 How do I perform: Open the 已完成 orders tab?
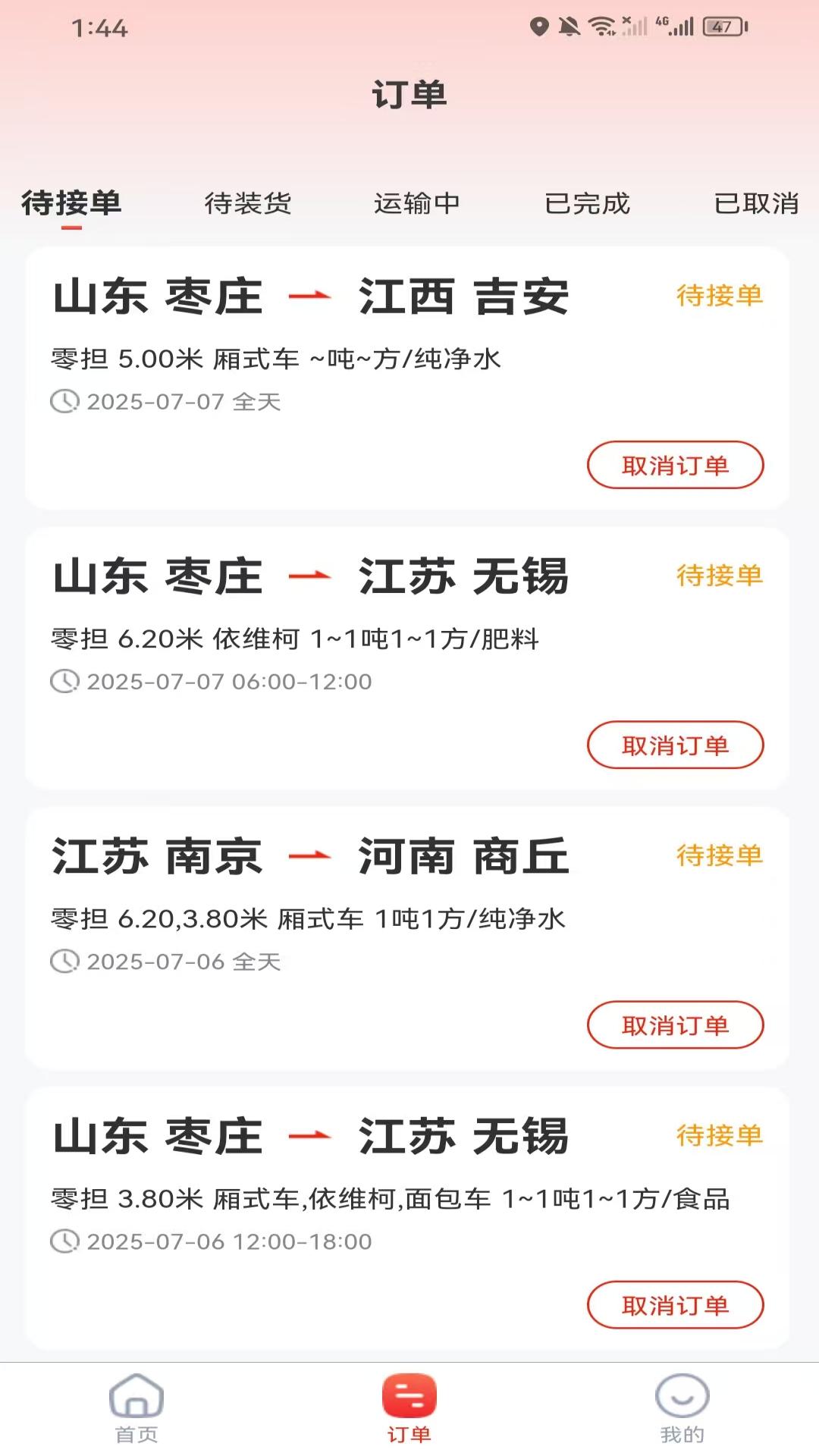pos(587,203)
